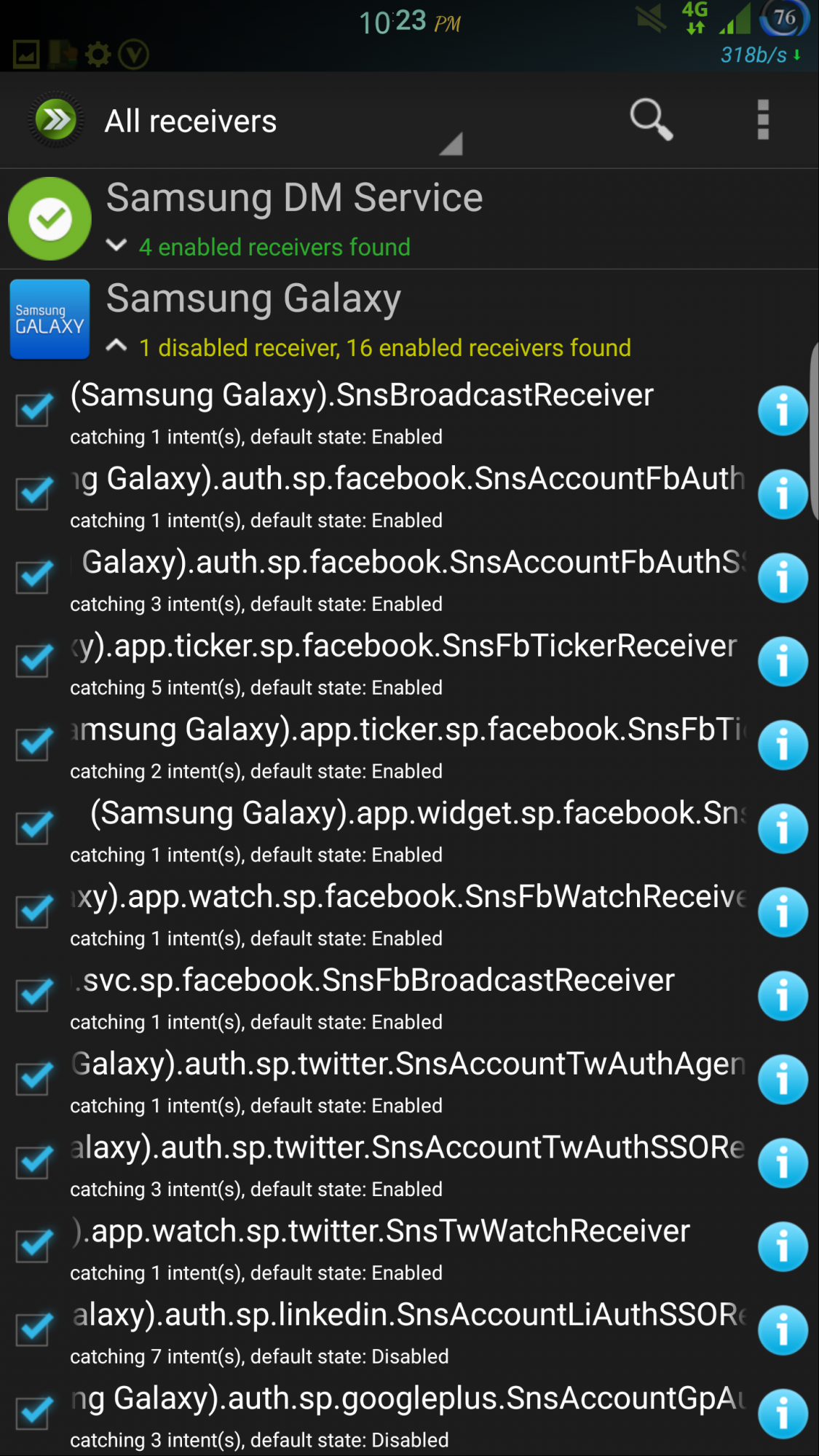
Task: Show info for twitter SnsAccountTwAuthSSO receiver
Action: 783,1163
